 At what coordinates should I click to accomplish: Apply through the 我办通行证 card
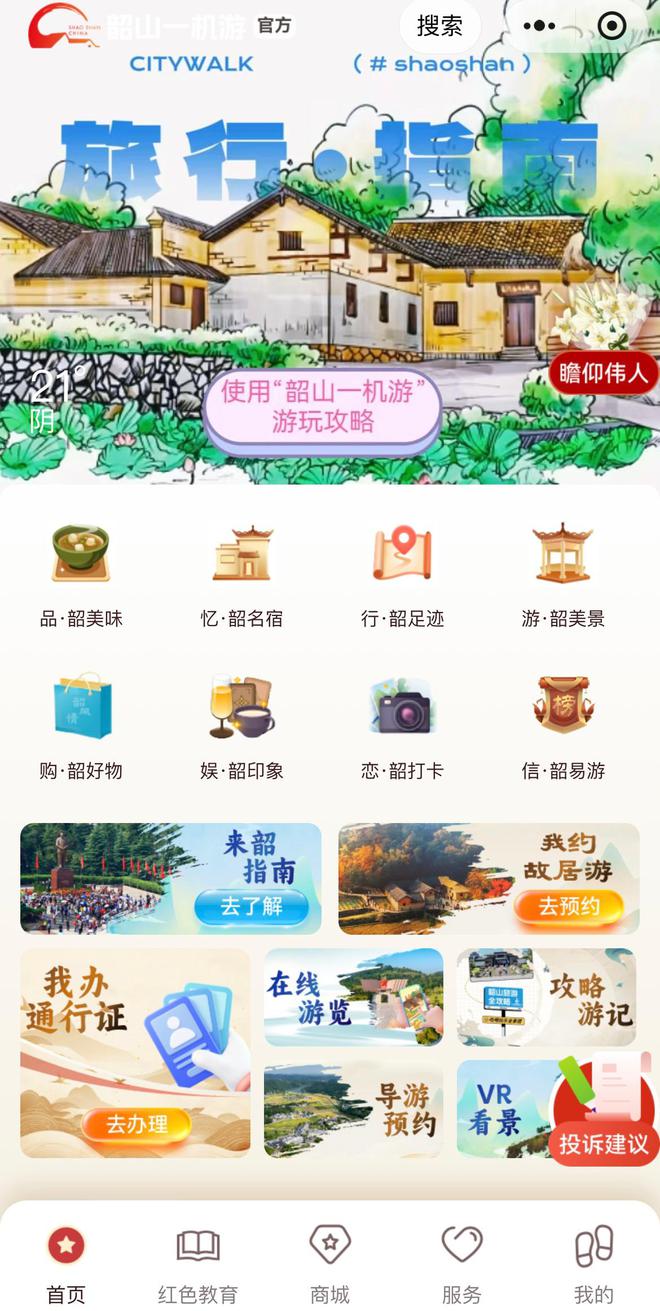135,1052
